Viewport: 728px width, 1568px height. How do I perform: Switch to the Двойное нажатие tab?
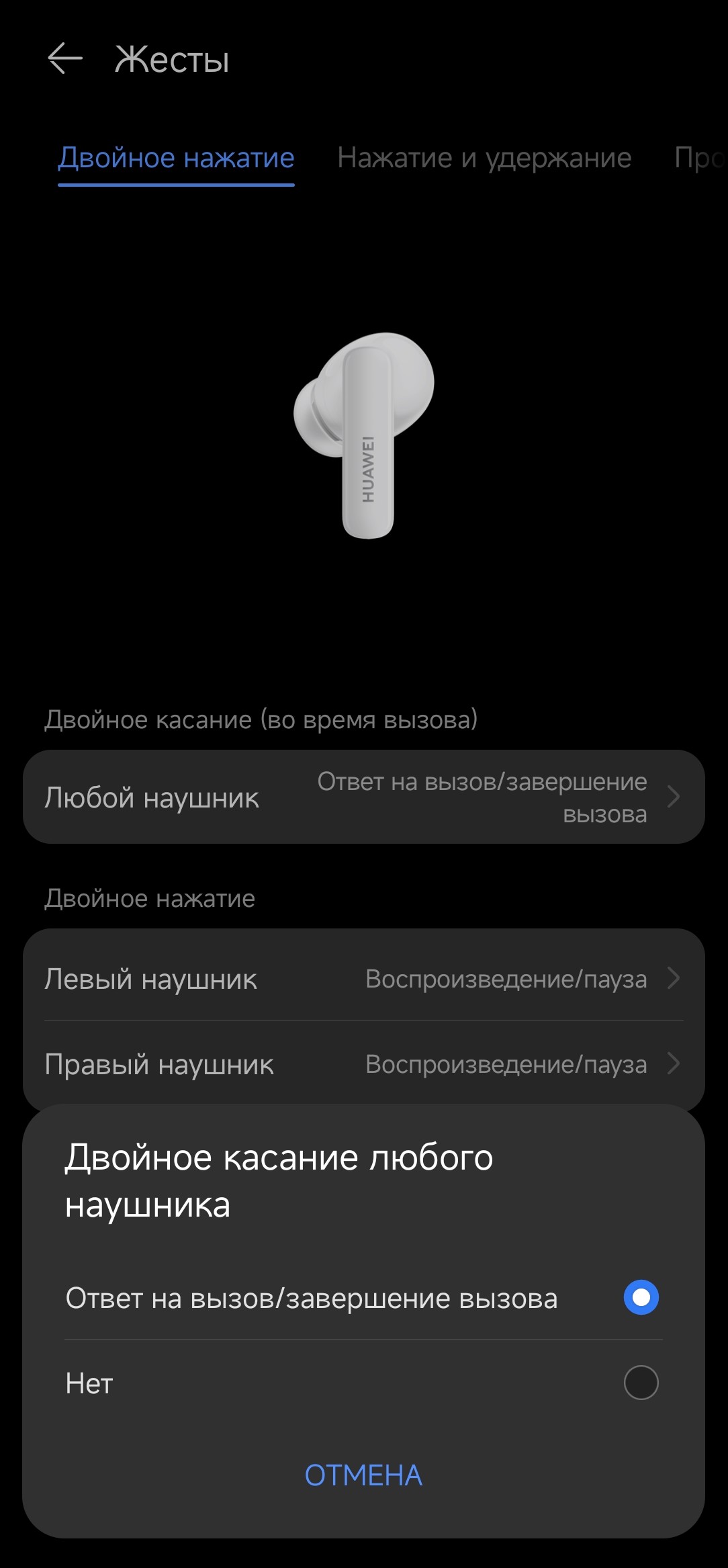(176, 159)
